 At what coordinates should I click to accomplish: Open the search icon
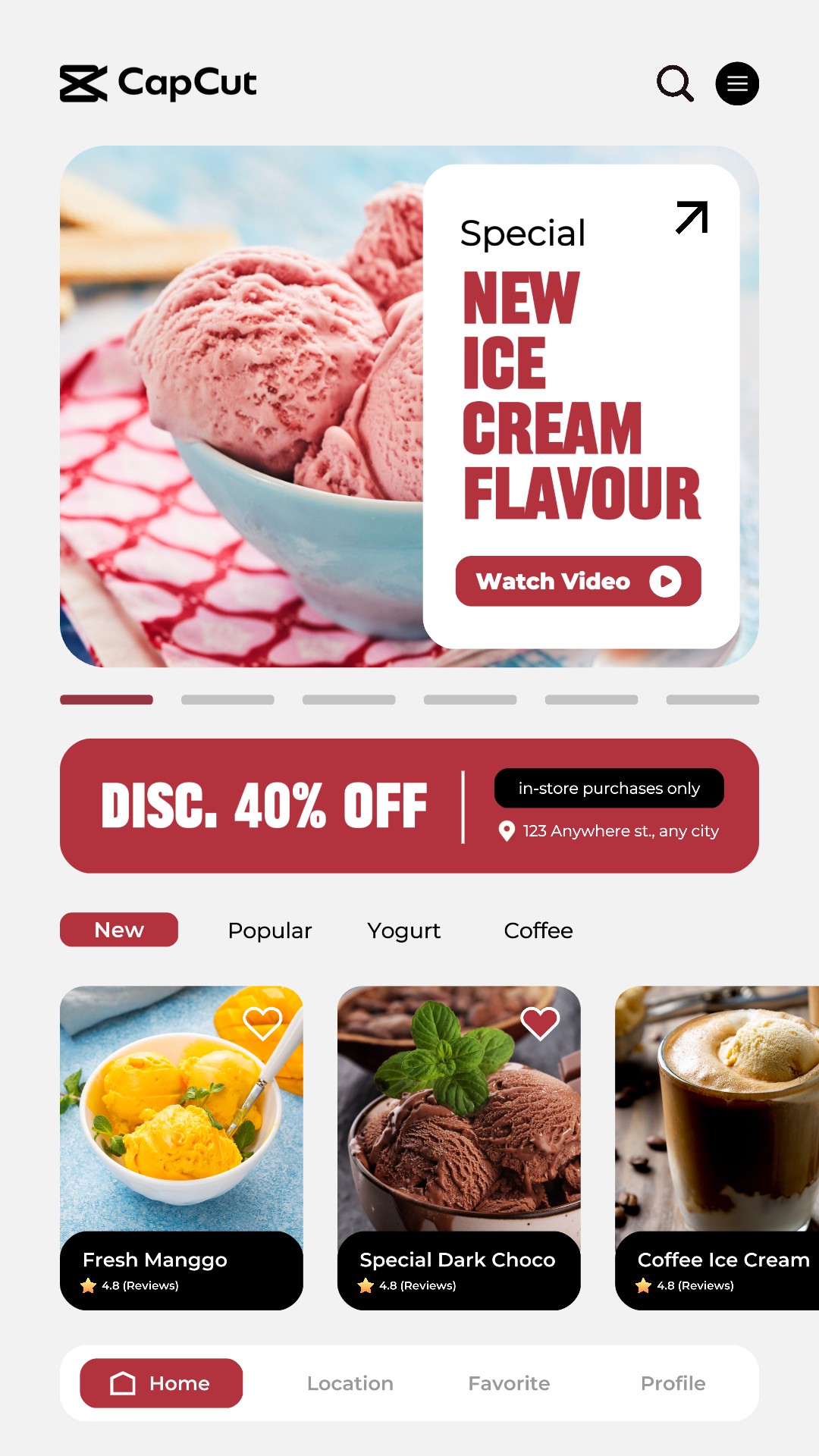click(x=675, y=83)
